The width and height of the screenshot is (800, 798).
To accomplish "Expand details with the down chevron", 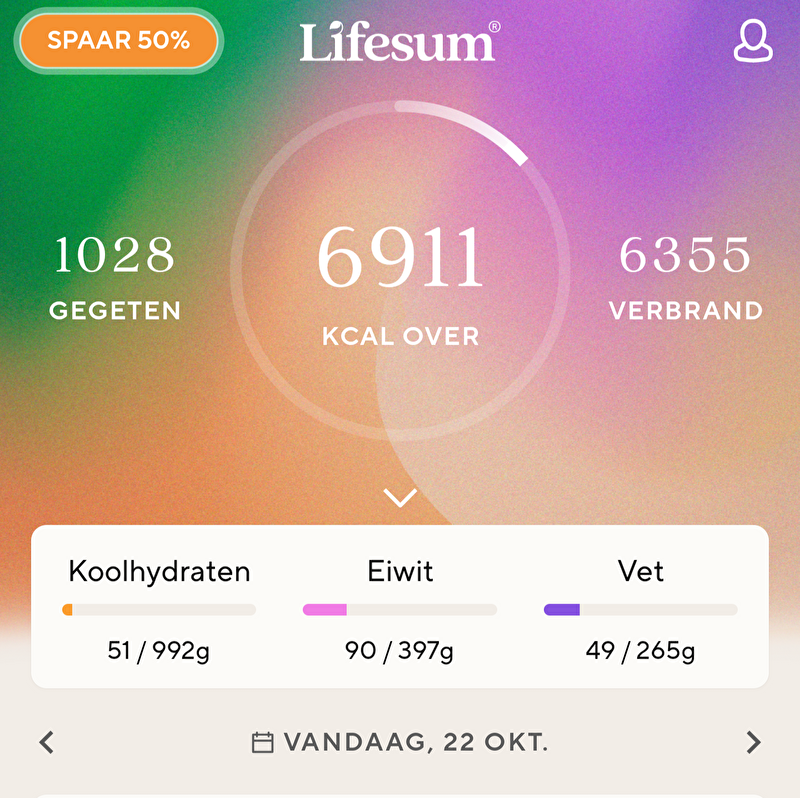I will click(400, 497).
